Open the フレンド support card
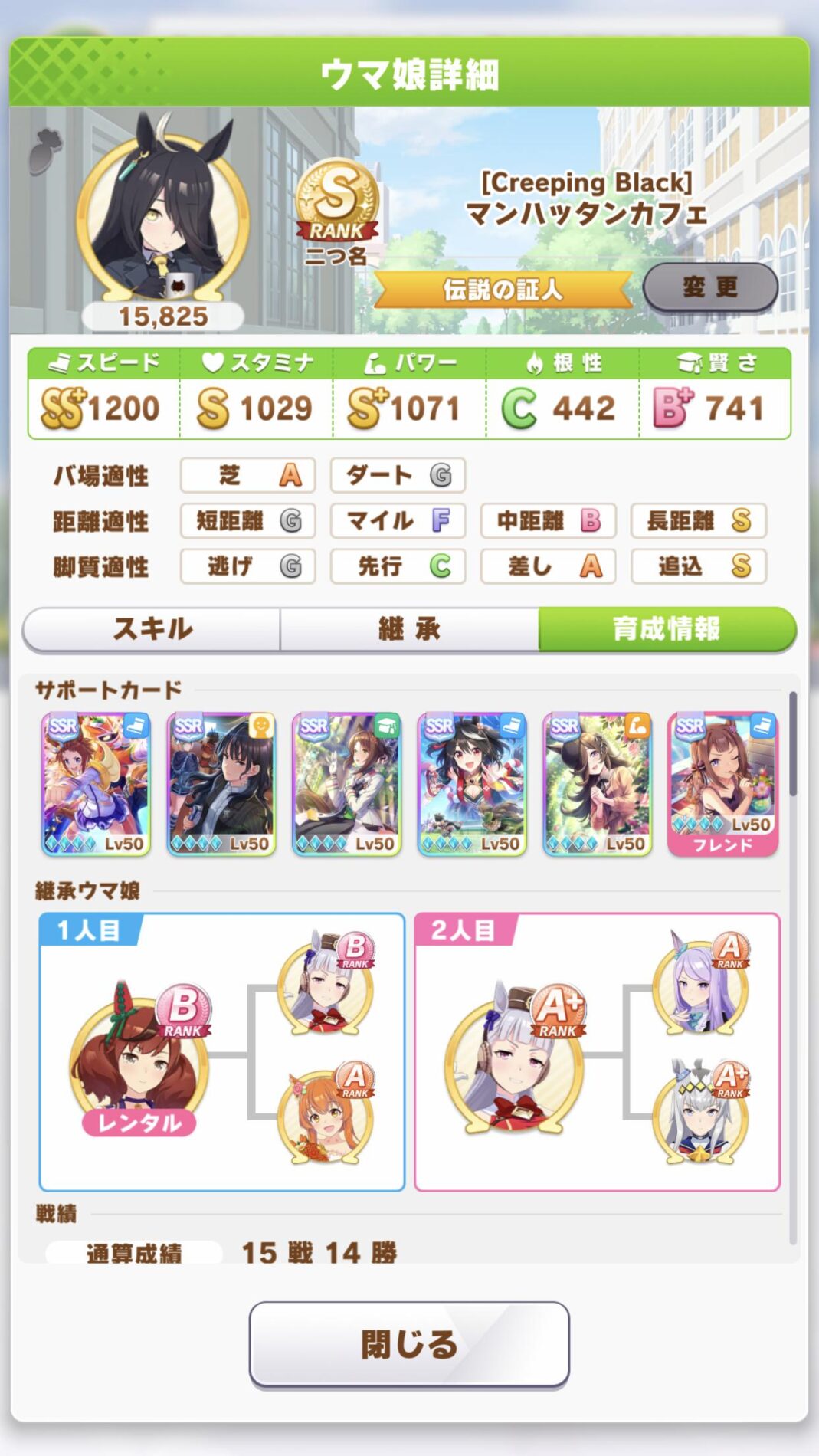The image size is (819, 1456). pyautogui.click(x=722, y=783)
